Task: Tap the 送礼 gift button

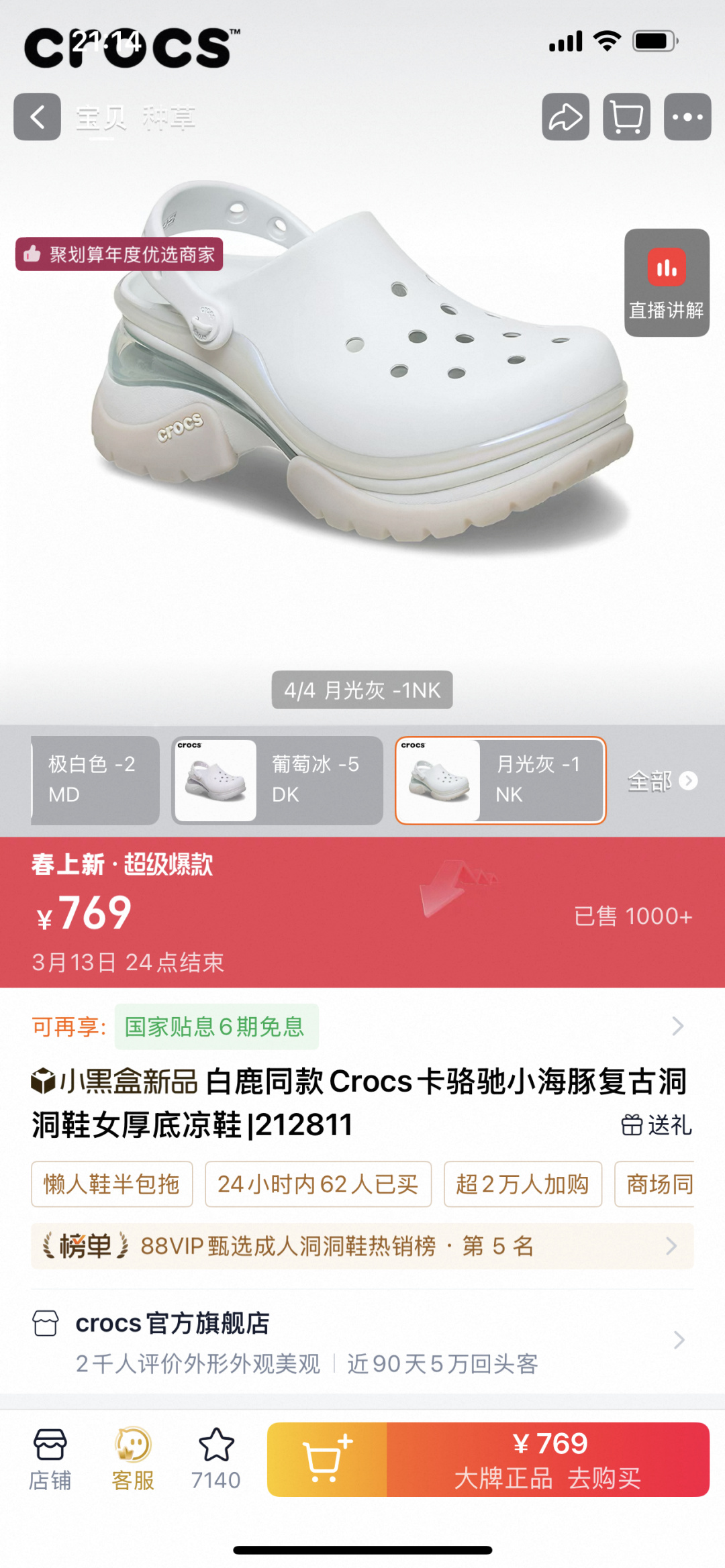Action: (656, 1125)
